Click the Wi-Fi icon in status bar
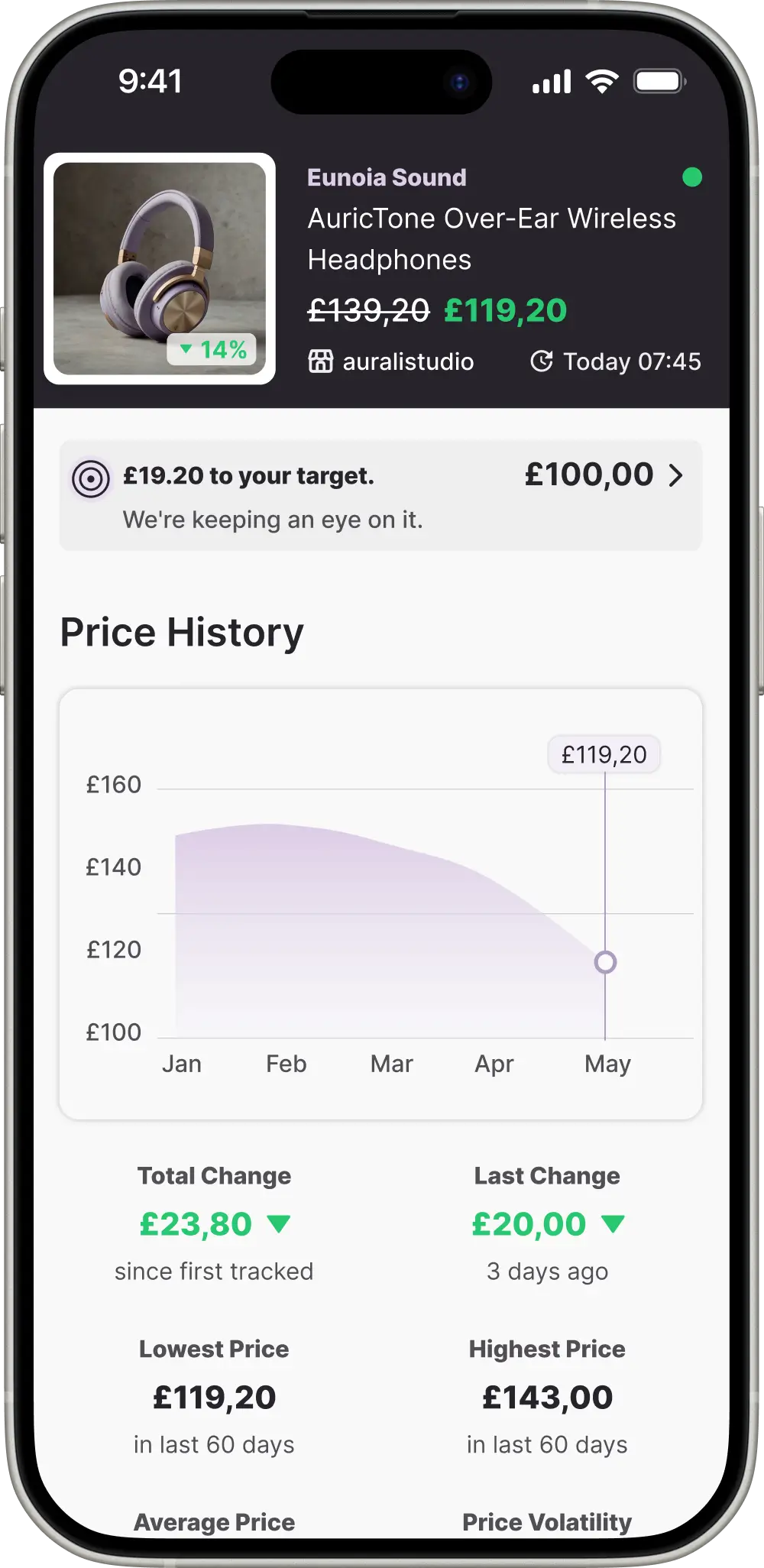This screenshot has width=764, height=1568. point(601,82)
